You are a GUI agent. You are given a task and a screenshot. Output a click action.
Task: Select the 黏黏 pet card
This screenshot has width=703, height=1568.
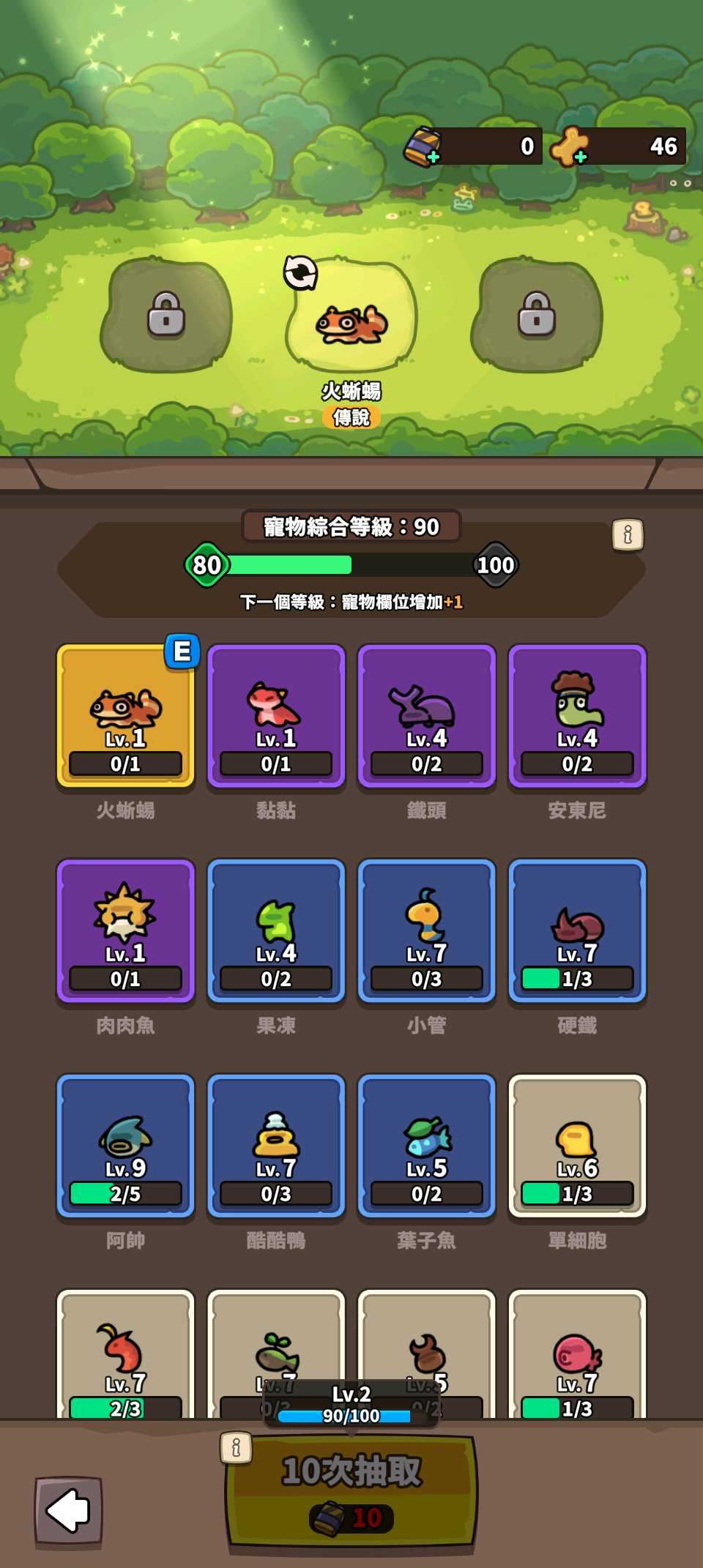pos(276,717)
